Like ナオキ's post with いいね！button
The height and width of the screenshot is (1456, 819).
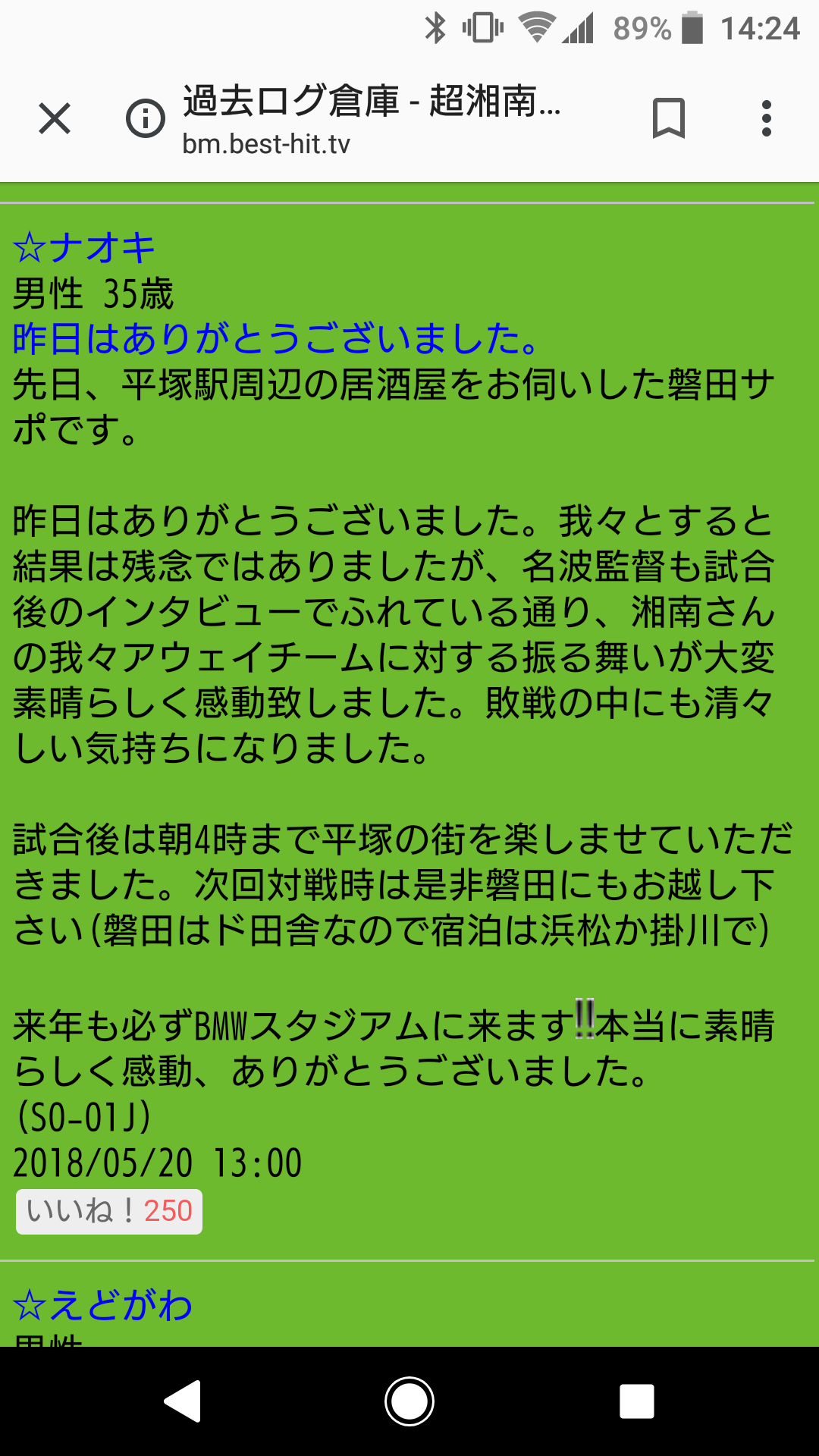109,1211
